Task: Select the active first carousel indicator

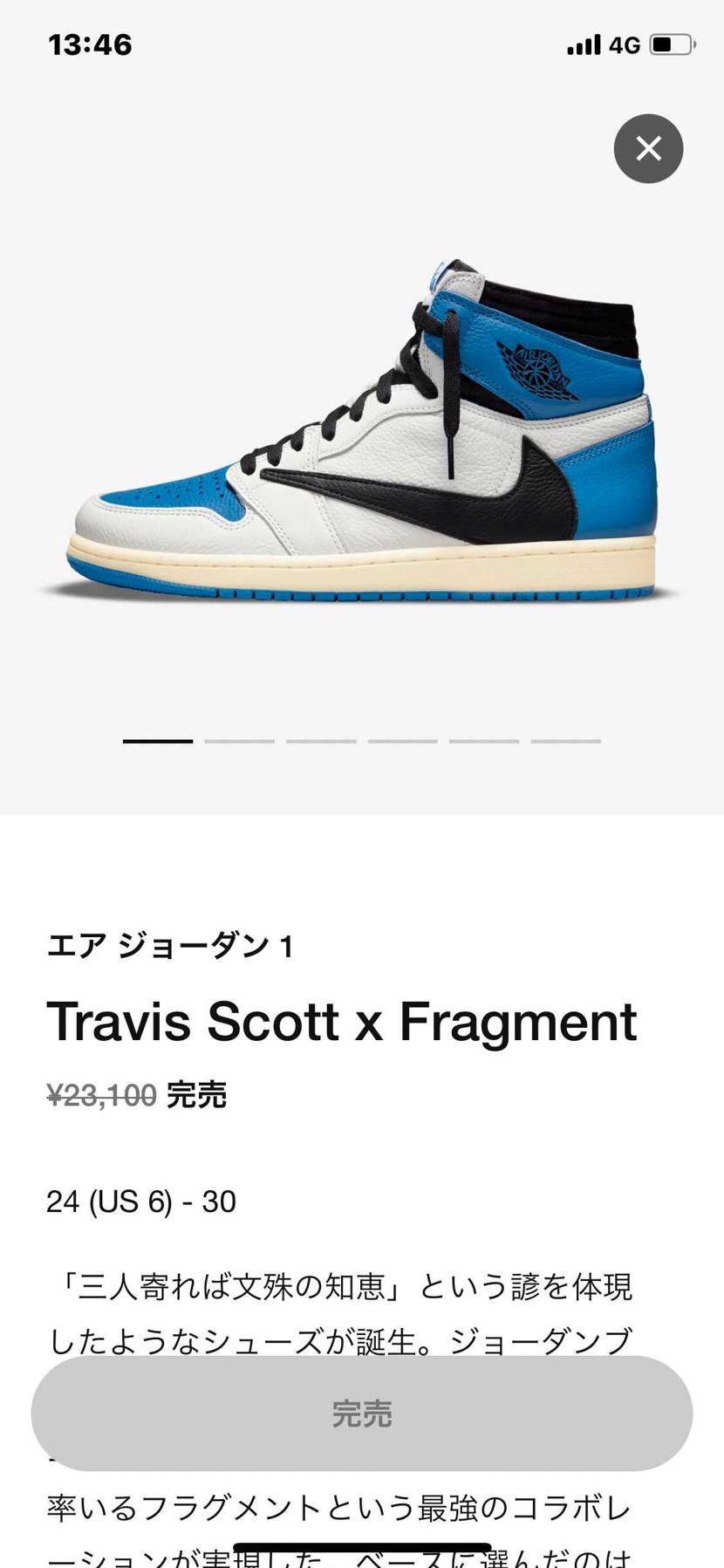Action: 157,740
